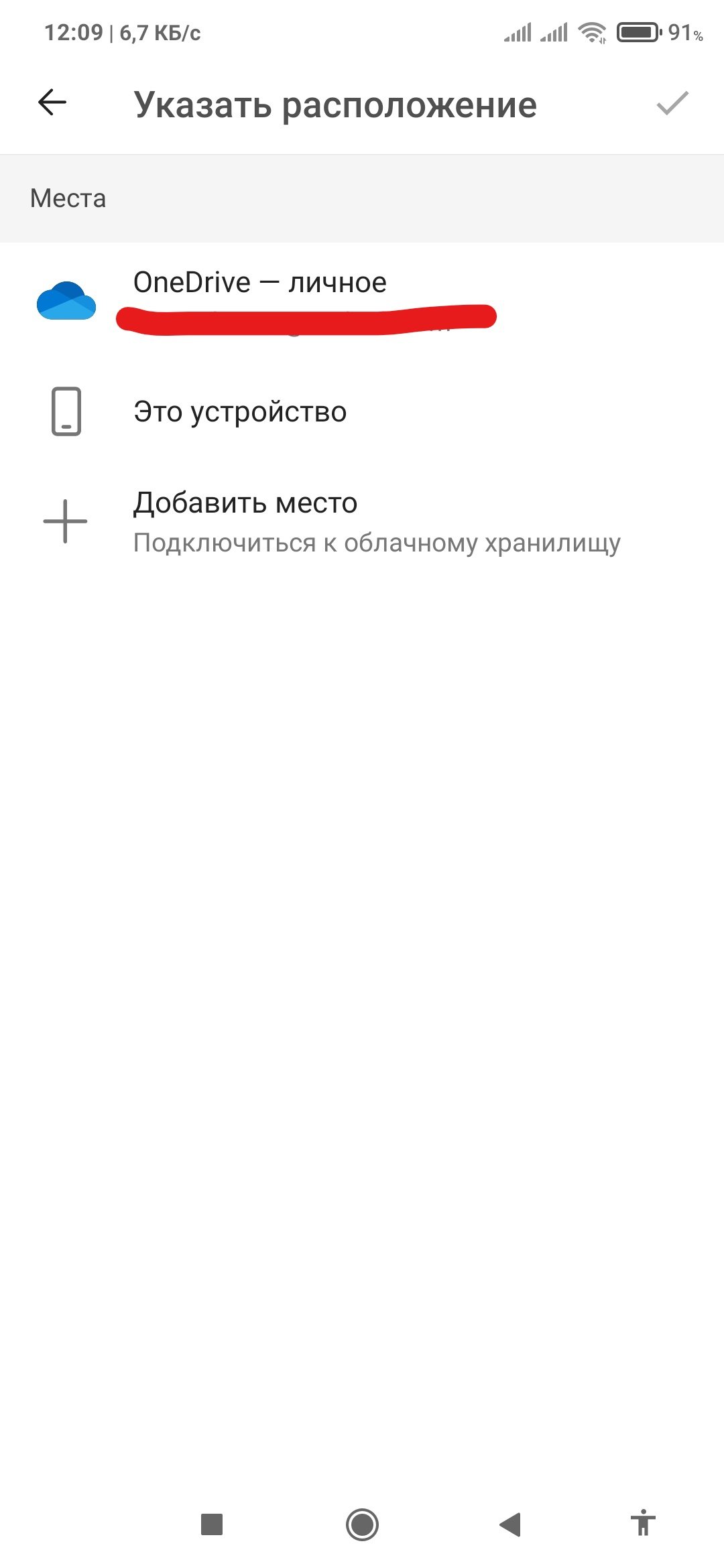The height and width of the screenshot is (1568, 724).
Task: Go to the home screen
Action: pos(362,1524)
